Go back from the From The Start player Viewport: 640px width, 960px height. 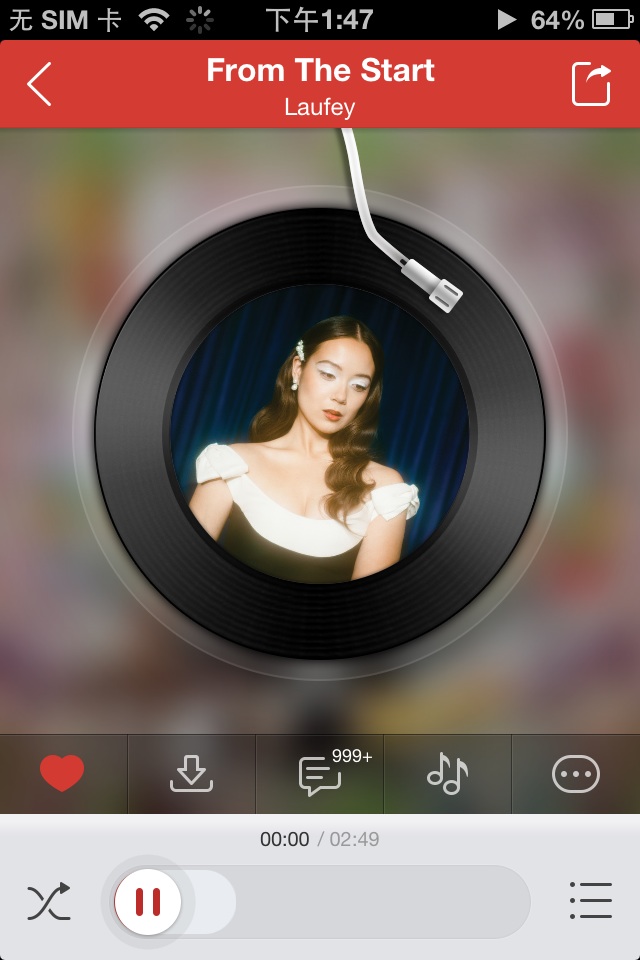[40, 85]
